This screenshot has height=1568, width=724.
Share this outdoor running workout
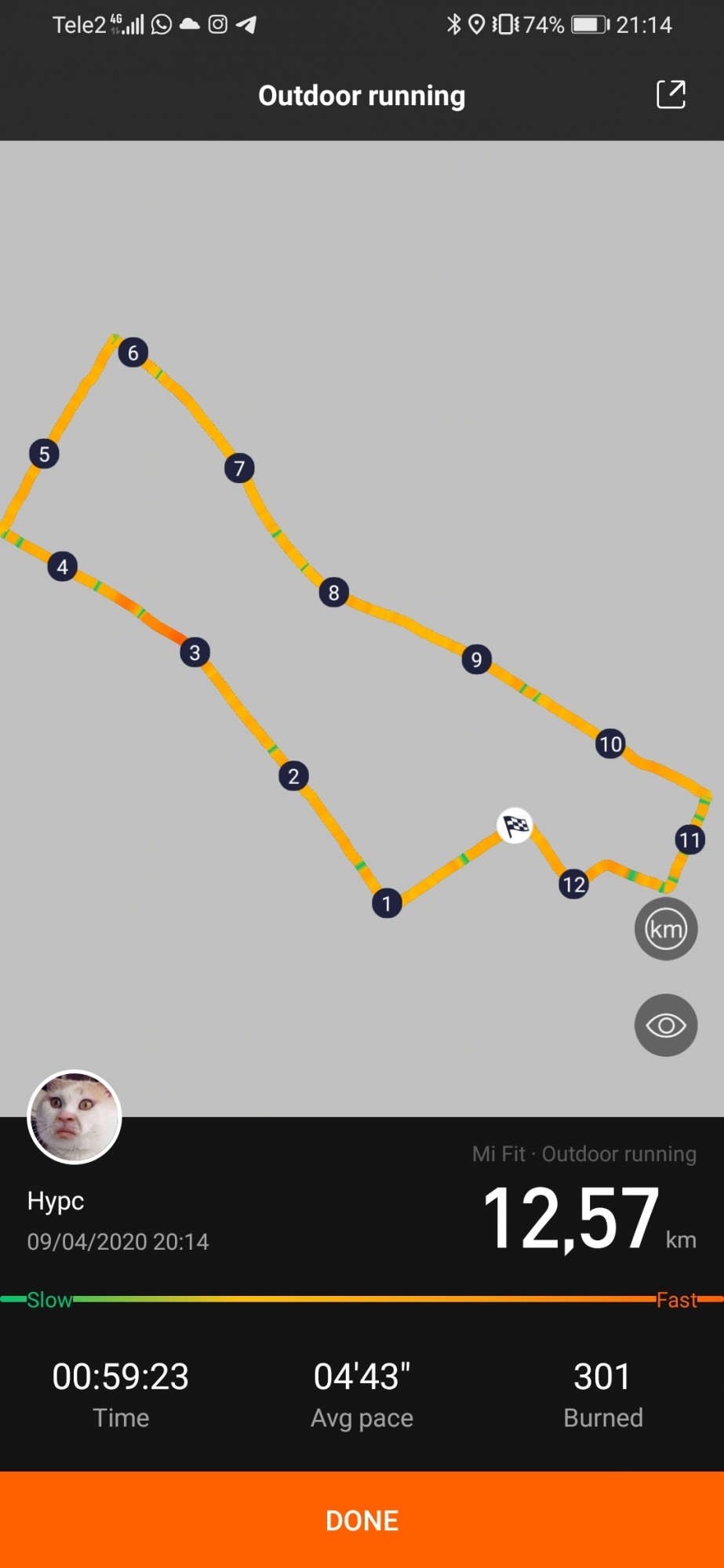tap(671, 95)
